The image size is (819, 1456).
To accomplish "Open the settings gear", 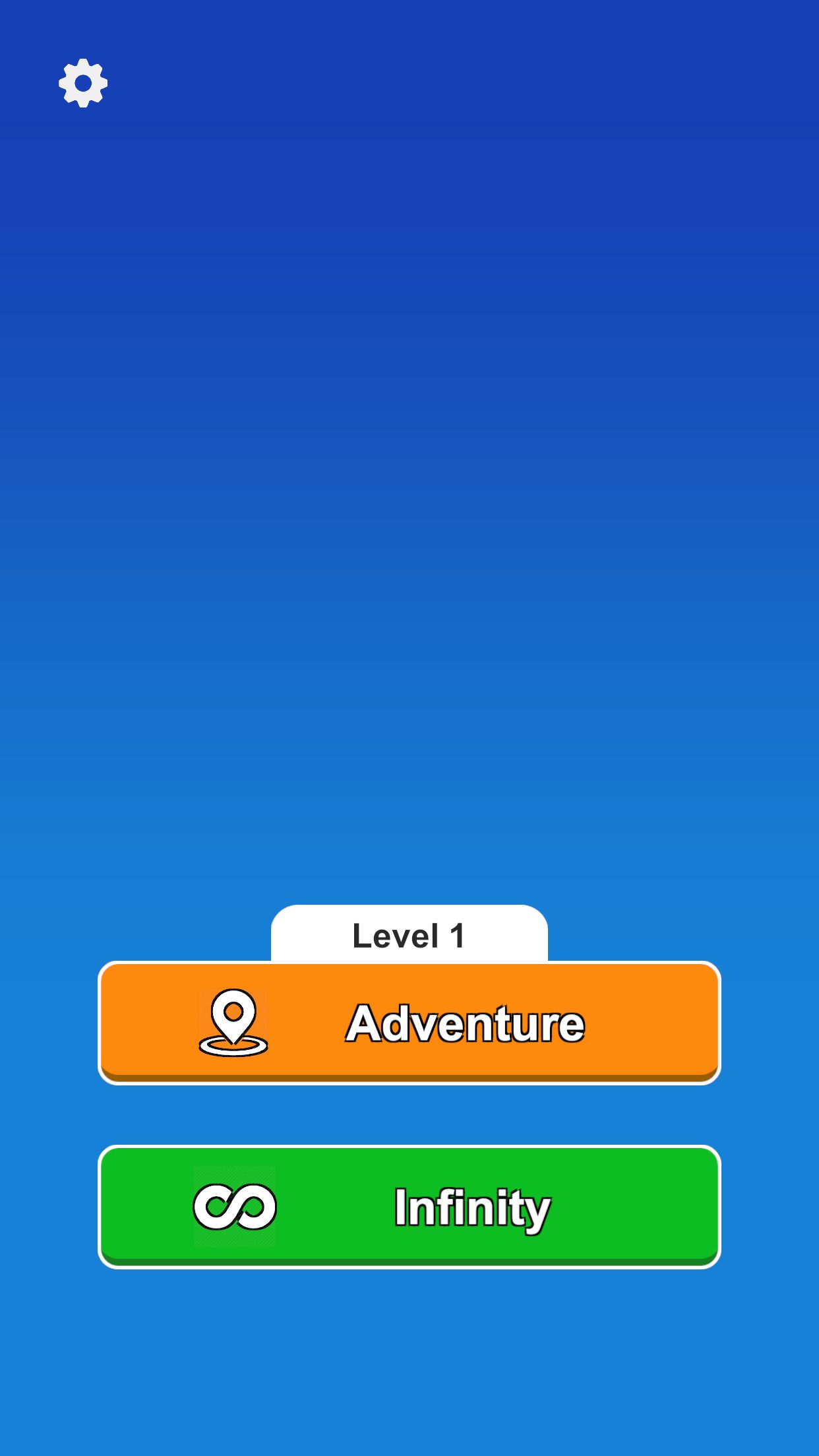I will [83, 83].
